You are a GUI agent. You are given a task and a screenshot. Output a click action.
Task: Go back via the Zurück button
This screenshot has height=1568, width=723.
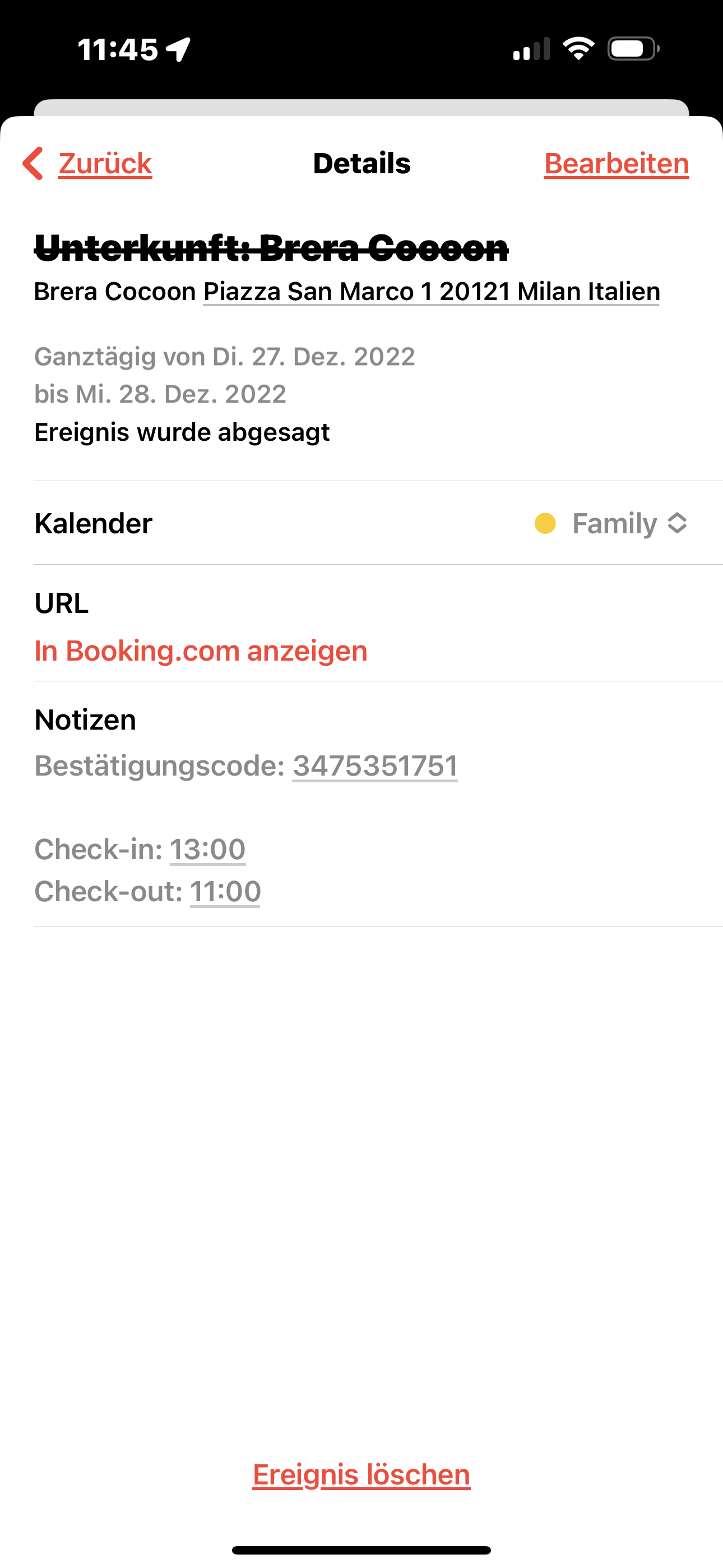[89, 164]
